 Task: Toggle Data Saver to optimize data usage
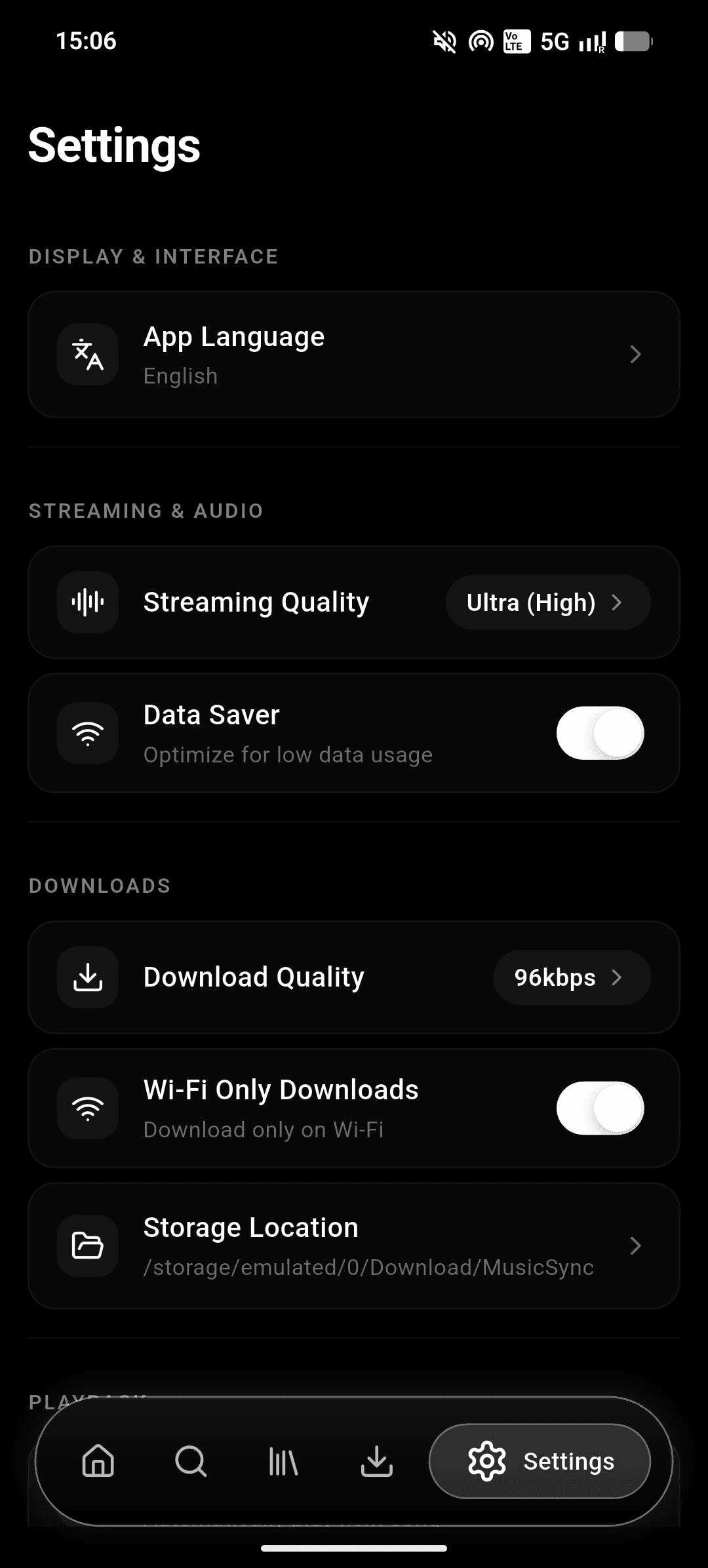(x=600, y=732)
